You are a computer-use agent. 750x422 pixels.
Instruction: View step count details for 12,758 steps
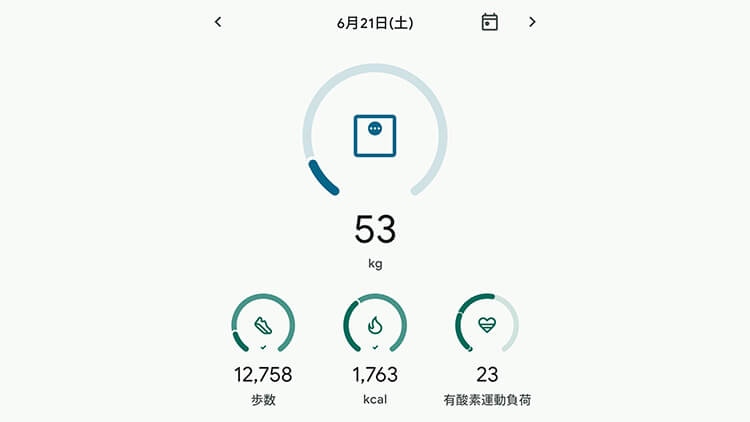263,326
